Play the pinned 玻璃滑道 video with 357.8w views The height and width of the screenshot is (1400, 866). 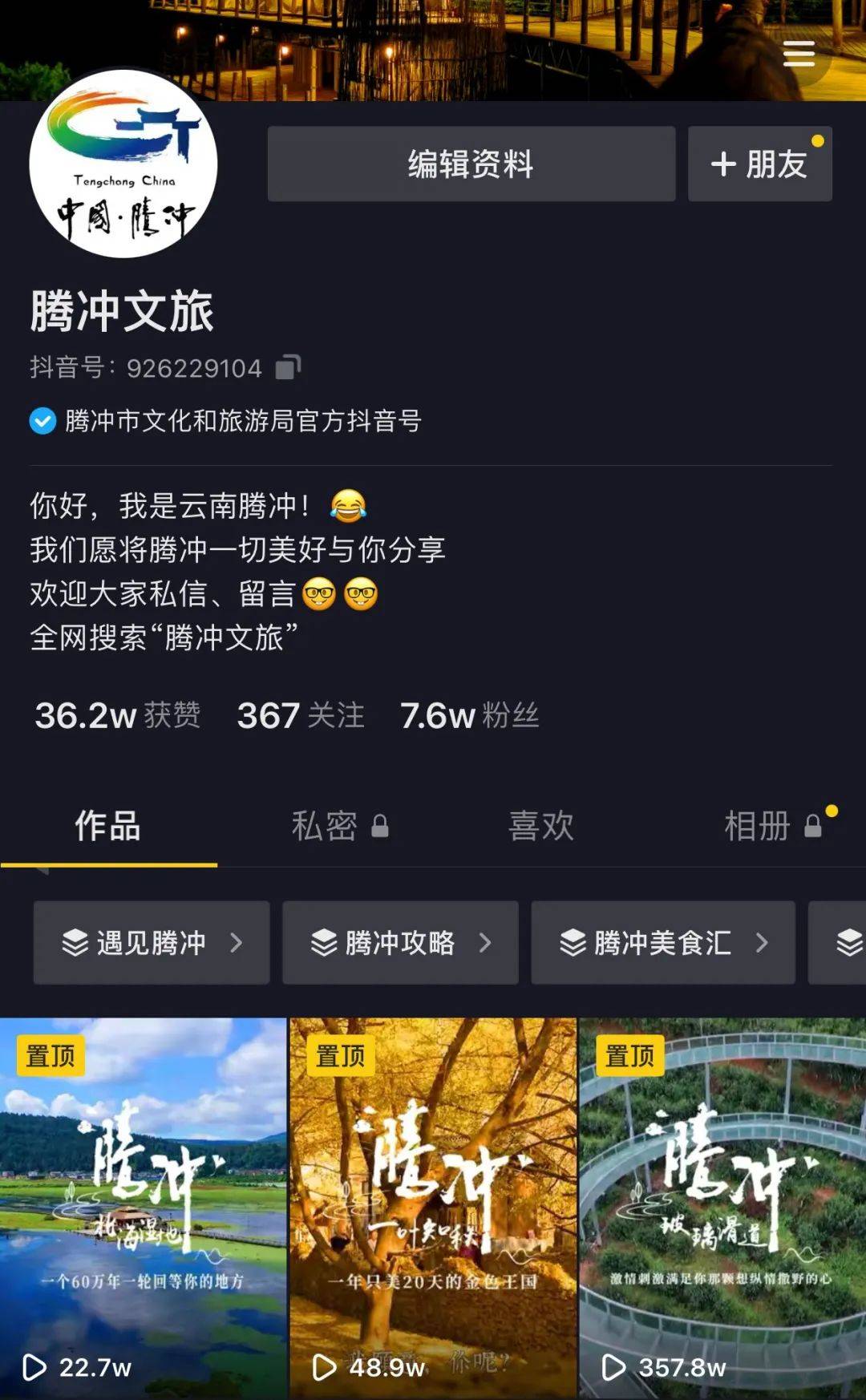pos(722,1208)
